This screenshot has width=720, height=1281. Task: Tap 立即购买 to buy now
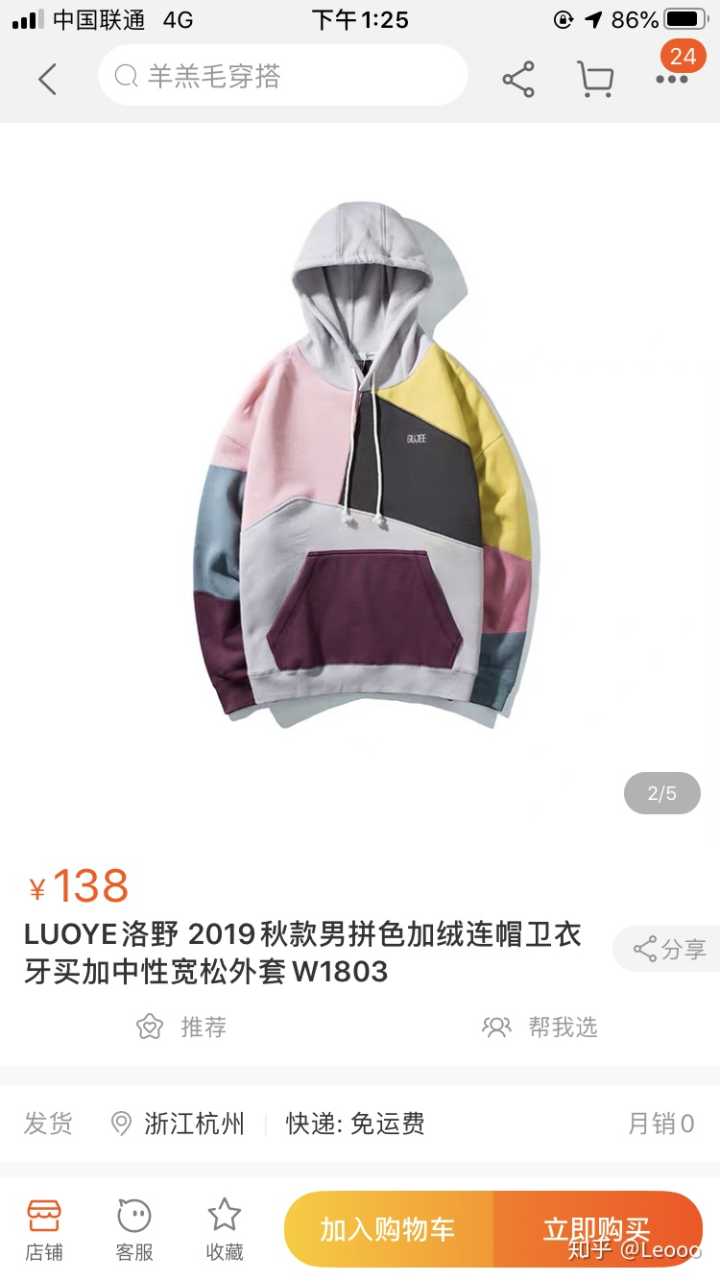[598, 1230]
